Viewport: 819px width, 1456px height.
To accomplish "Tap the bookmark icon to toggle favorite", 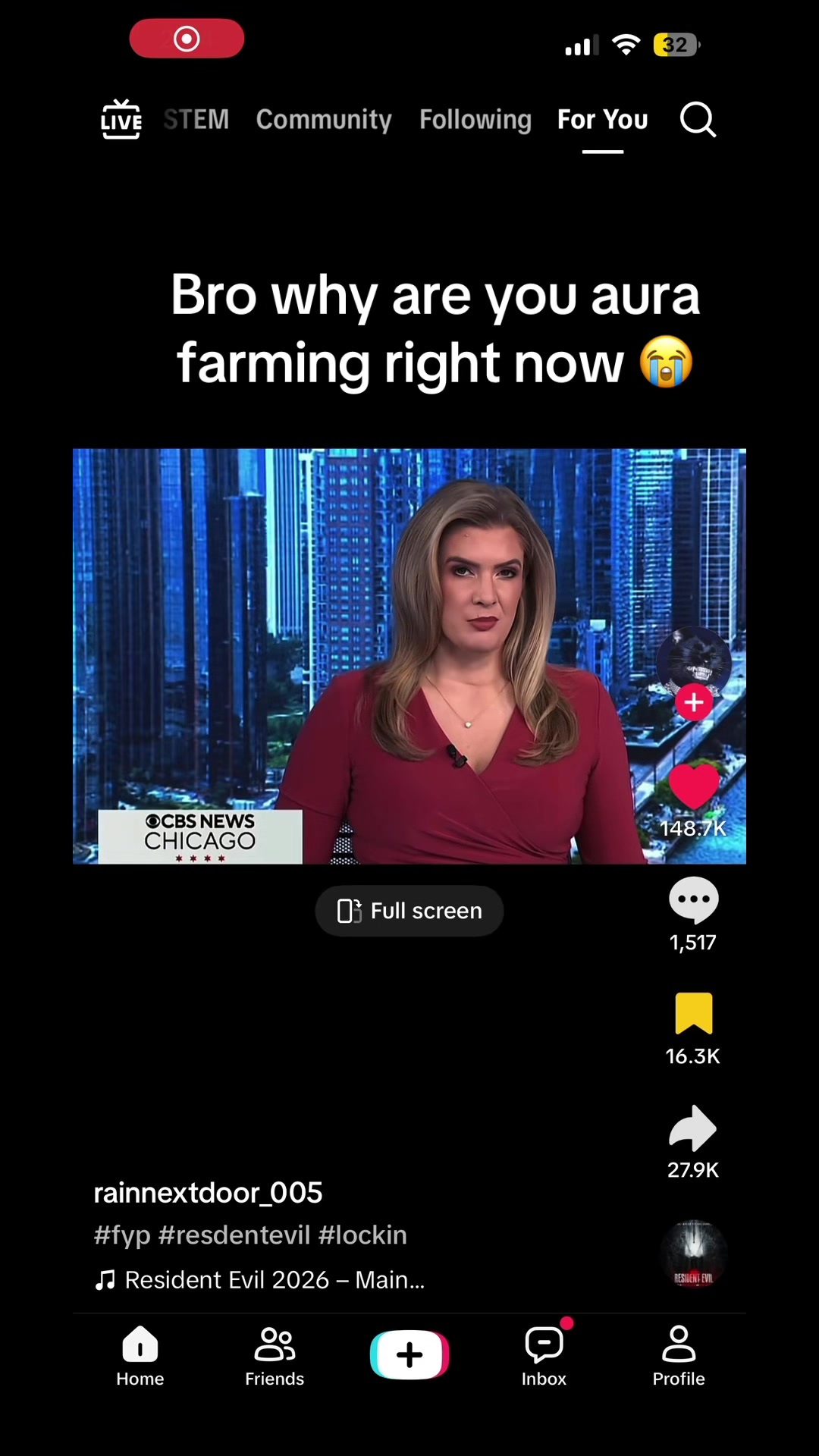I will click(693, 1013).
